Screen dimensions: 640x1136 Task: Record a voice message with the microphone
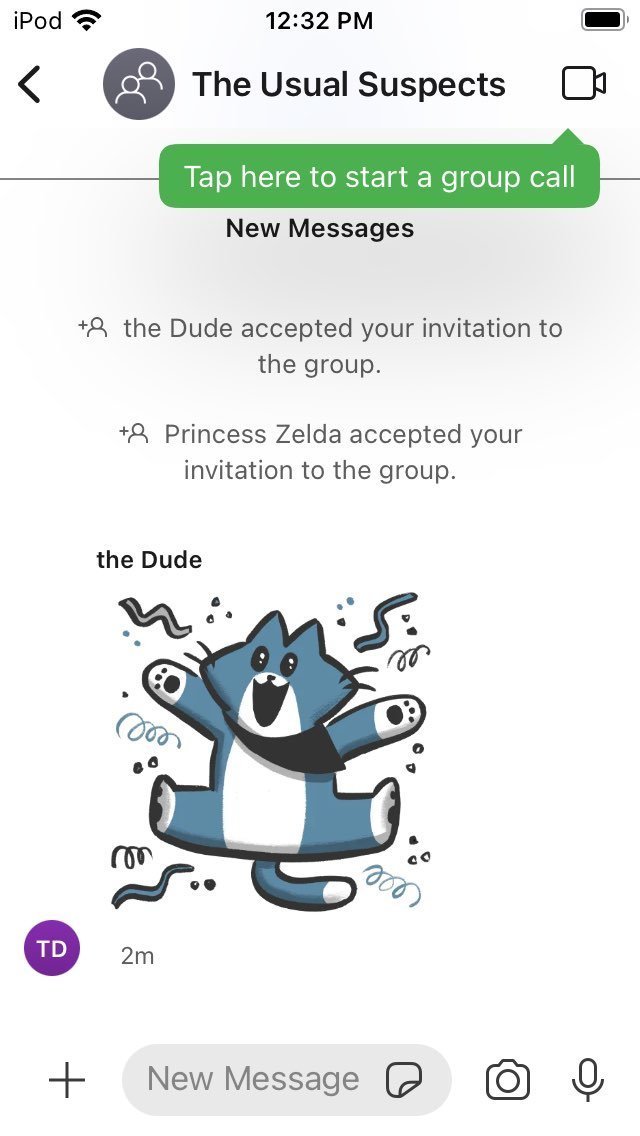pos(587,1080)
